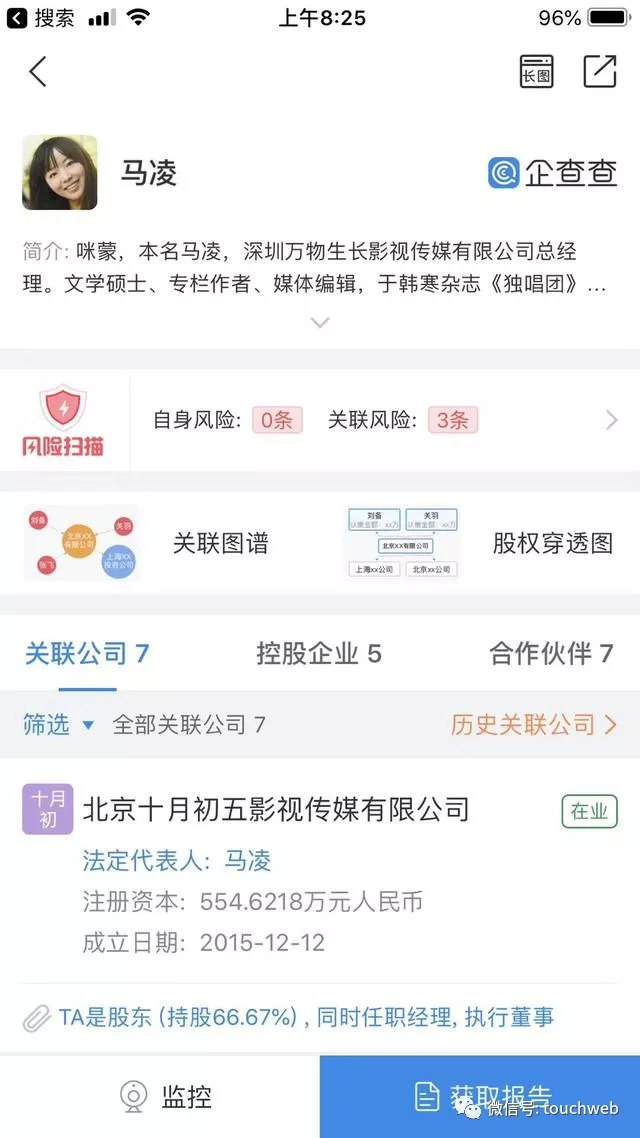
Task: Switch to the 控股企业 5 tab
Action: tap(319, 654)
